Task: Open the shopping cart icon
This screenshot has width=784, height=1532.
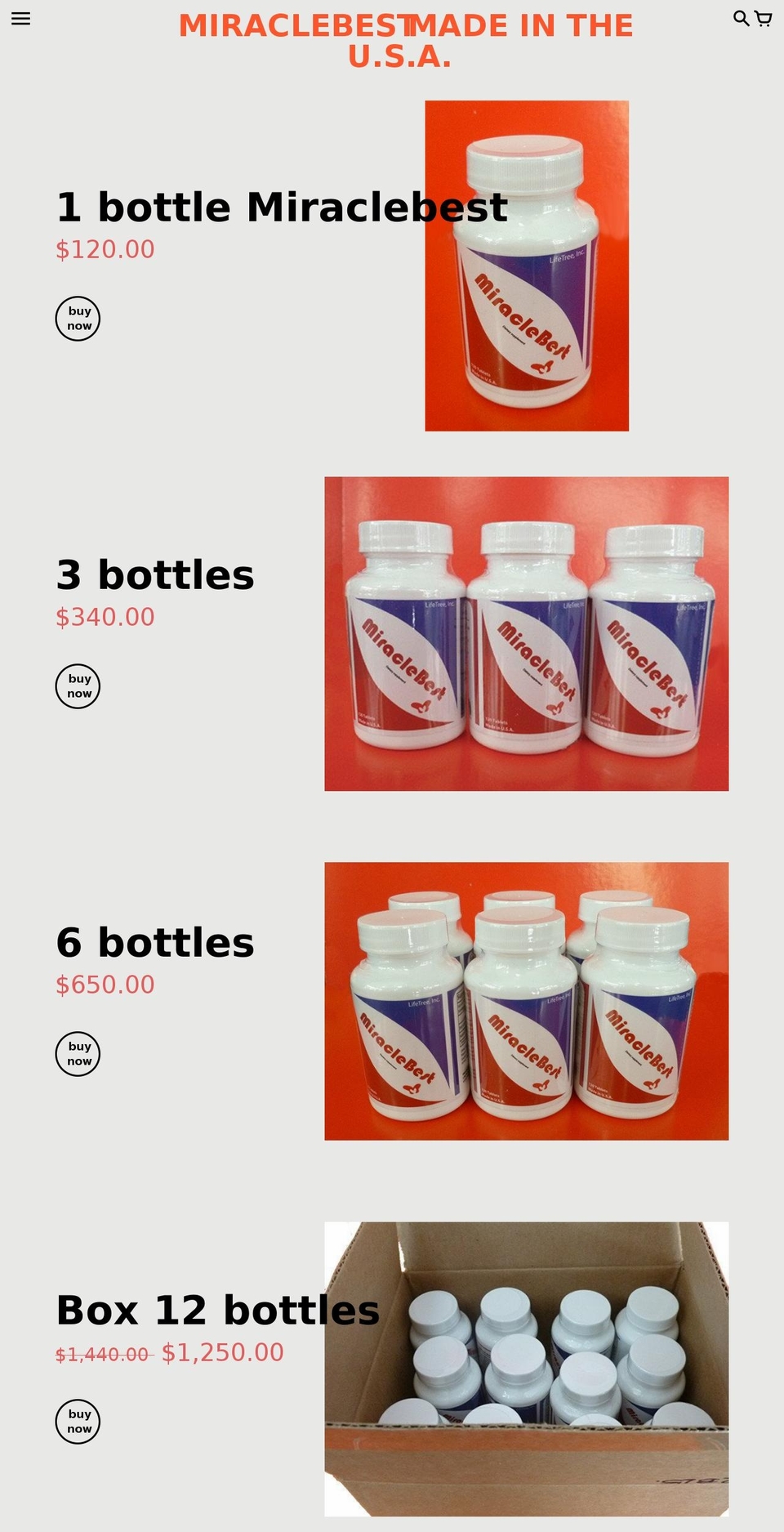Action: (764, 18)
